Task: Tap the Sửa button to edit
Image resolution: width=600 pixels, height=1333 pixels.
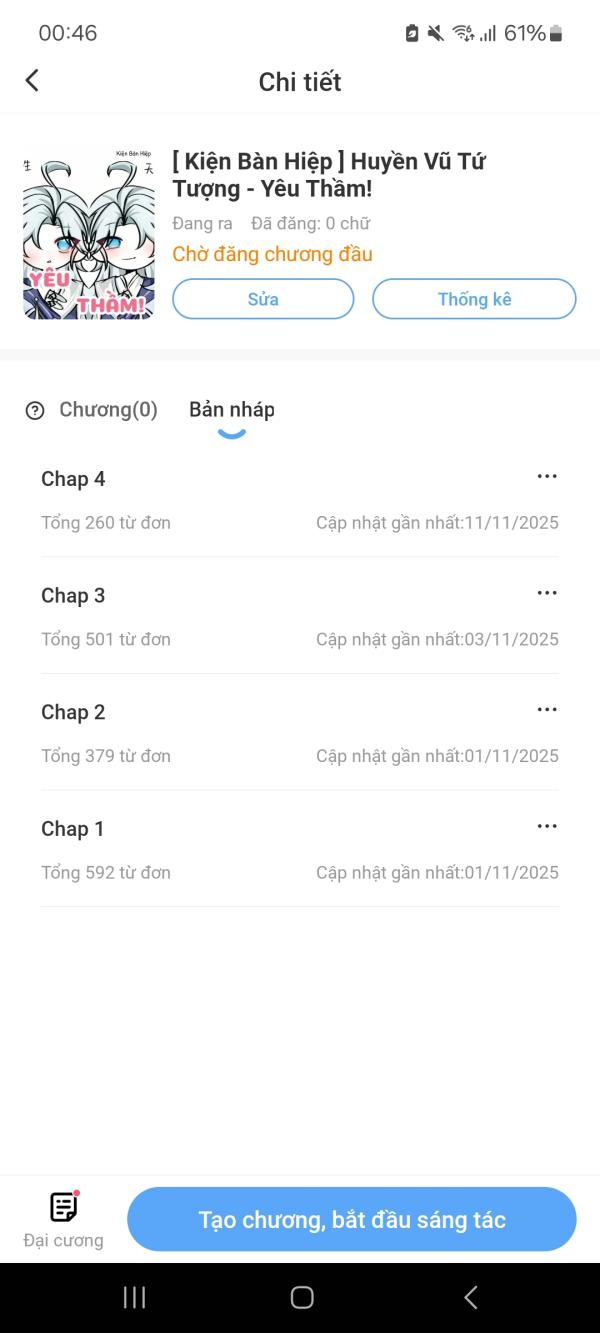Action: pyautogui.click(x=263, y=299)
